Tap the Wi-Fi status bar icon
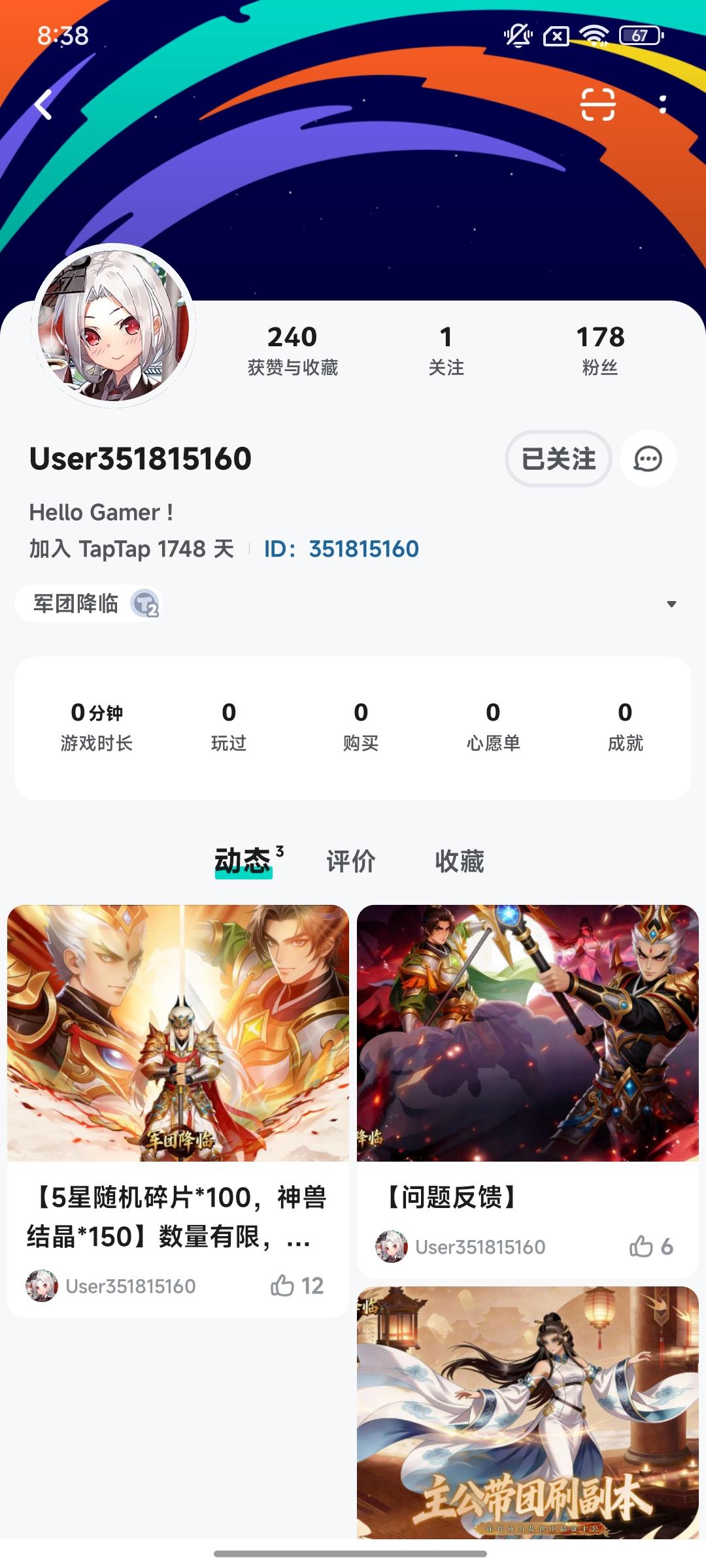Screen dimensions: 706x1568 [x=596, y=37]
